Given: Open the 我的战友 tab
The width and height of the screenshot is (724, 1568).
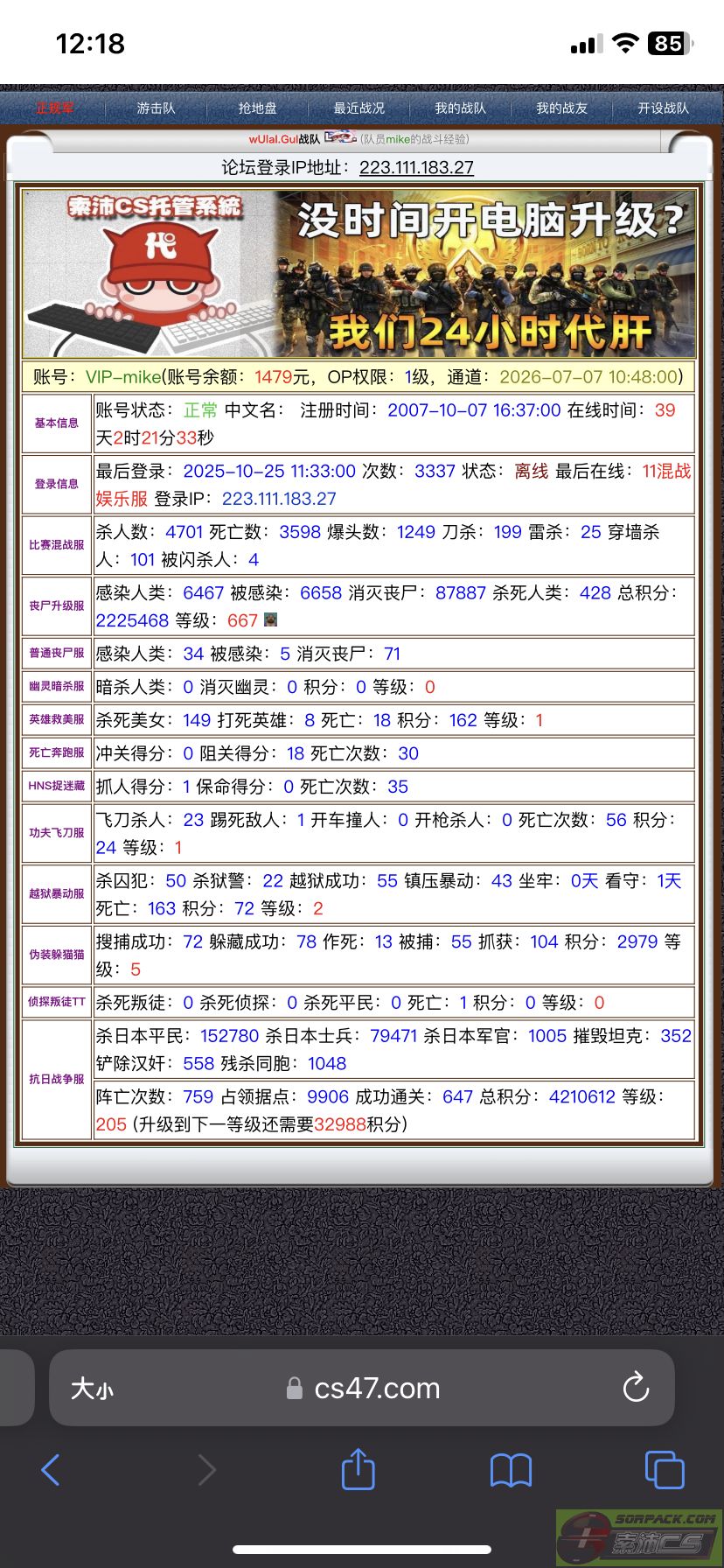Looking at the screenshot, I should [x=561, y=108].
